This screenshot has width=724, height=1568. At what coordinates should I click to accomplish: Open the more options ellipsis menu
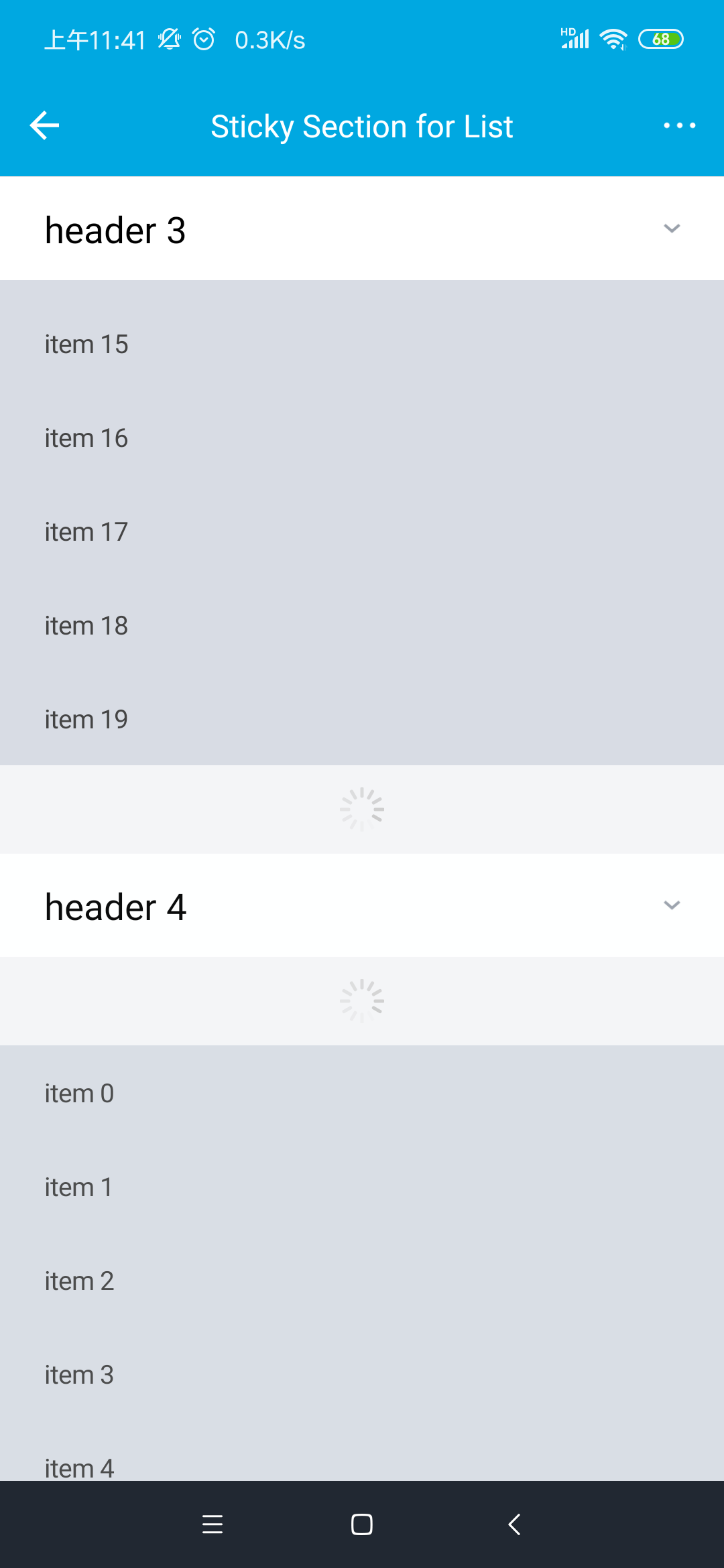[x=678, y=125]
